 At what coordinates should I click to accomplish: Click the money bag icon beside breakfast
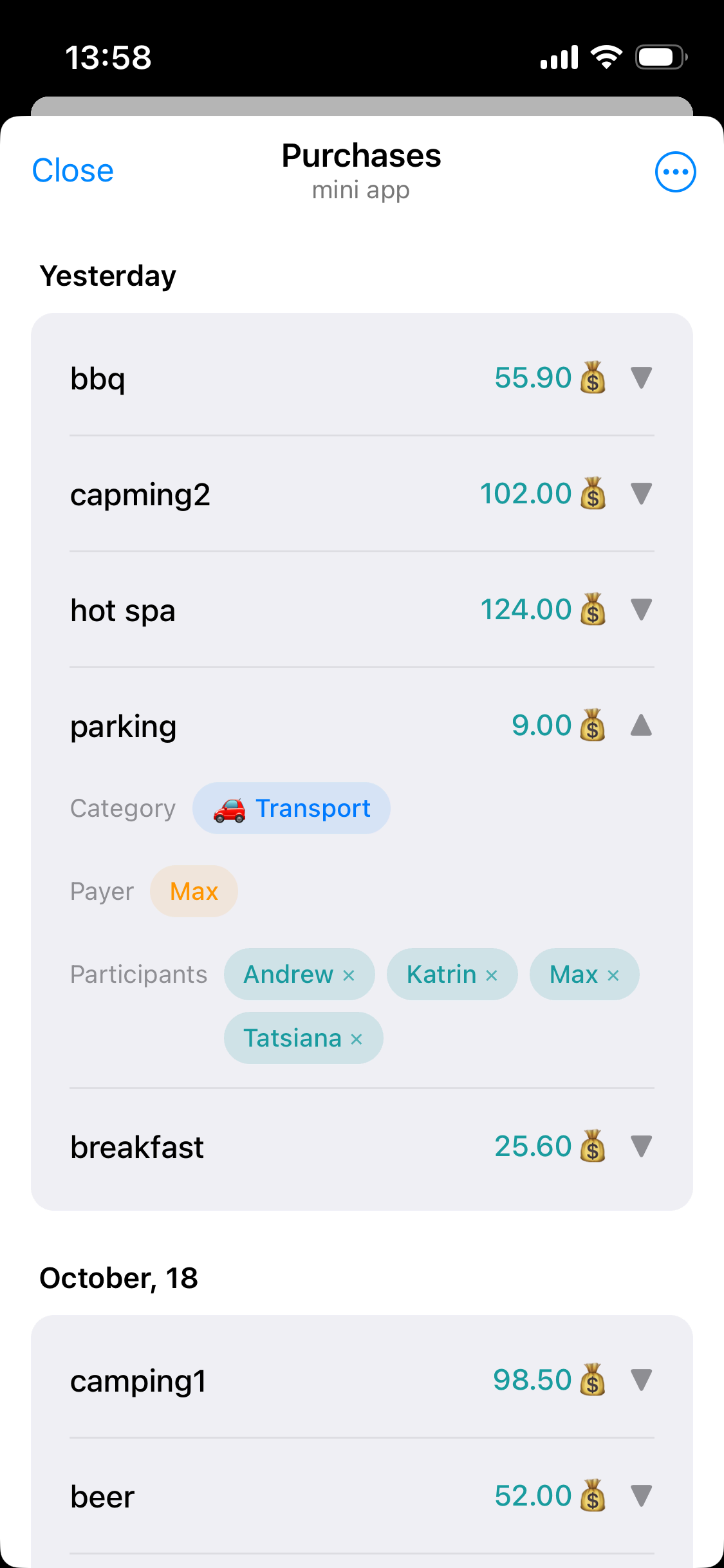pyautogui.click(x=591, y=1148)
